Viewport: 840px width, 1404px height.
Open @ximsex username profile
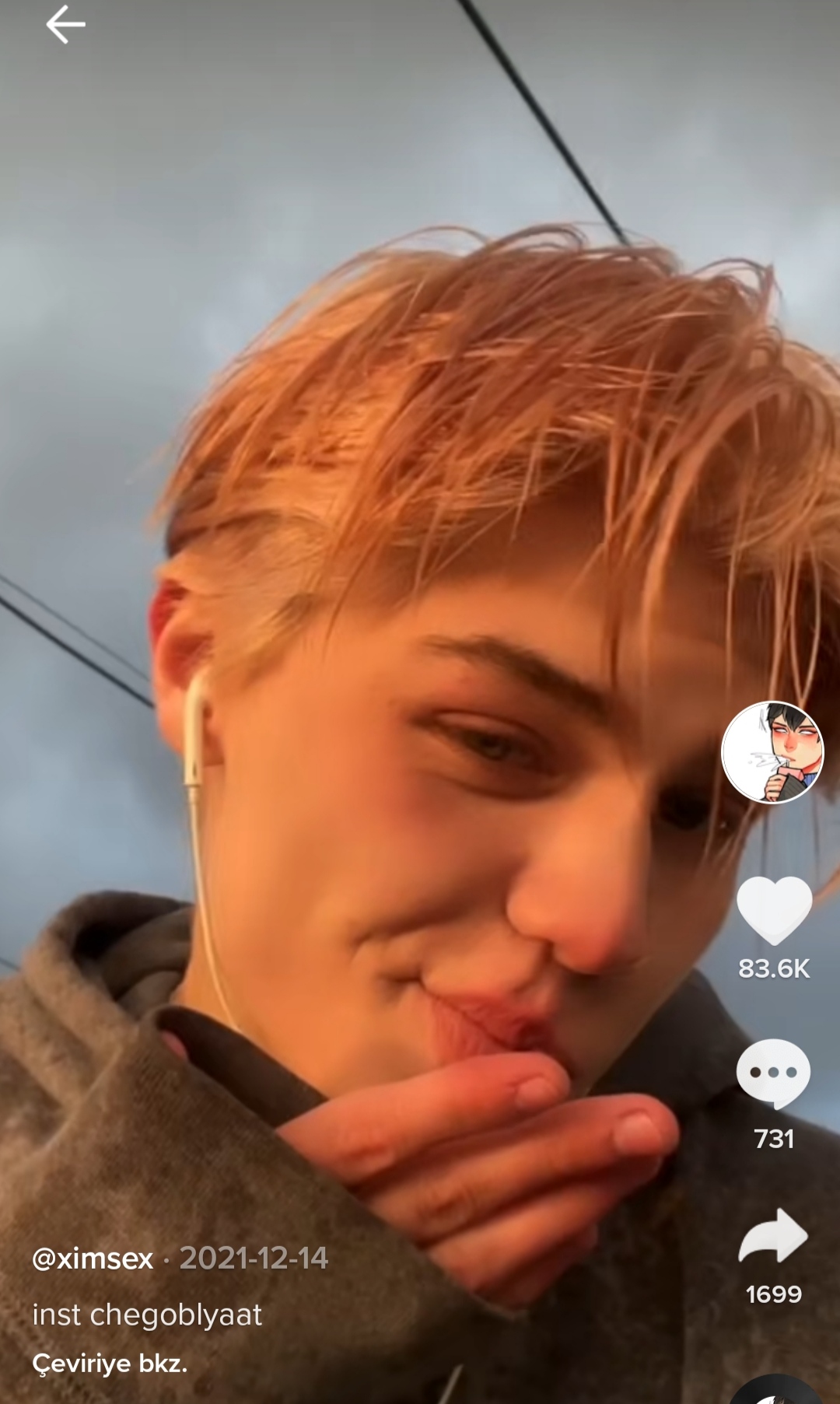pos(93,1258)
